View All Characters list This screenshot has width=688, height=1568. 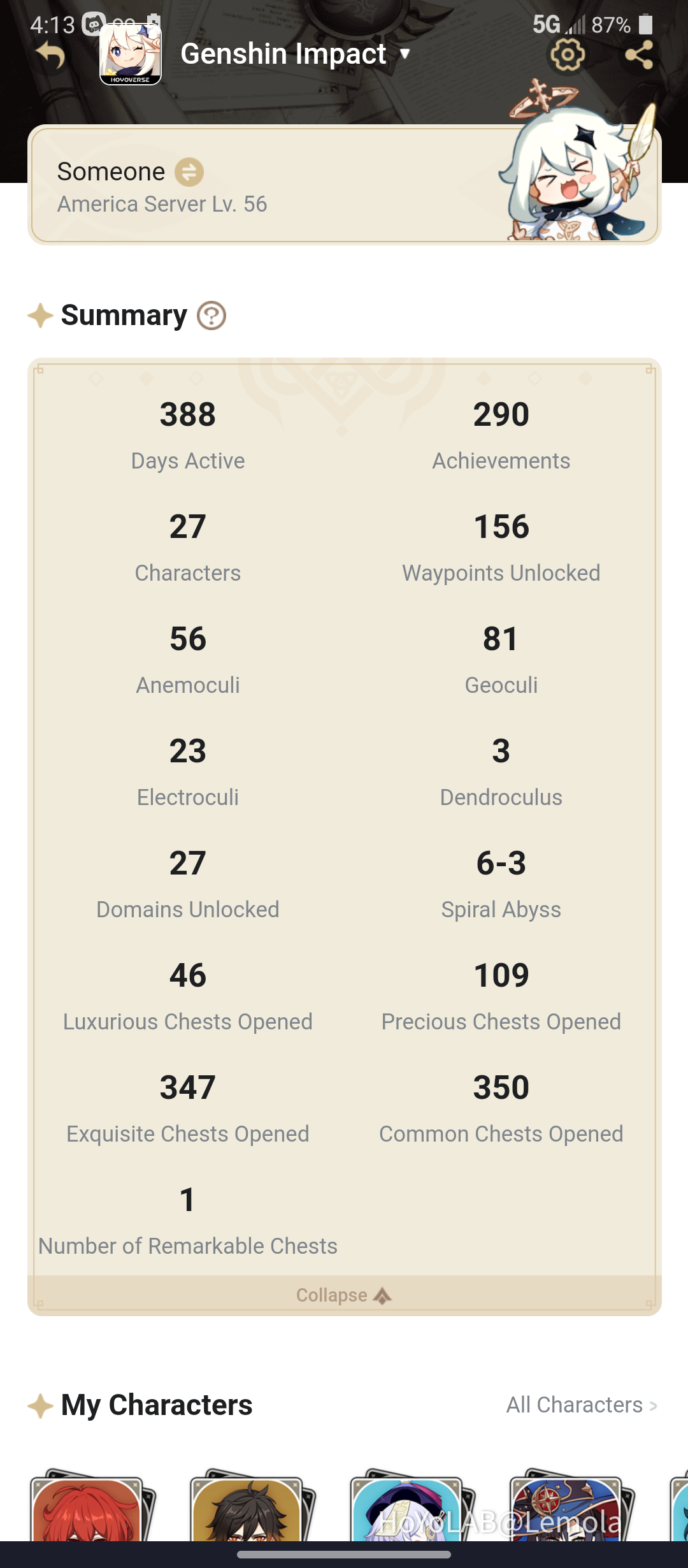[x=581, y=1405]
